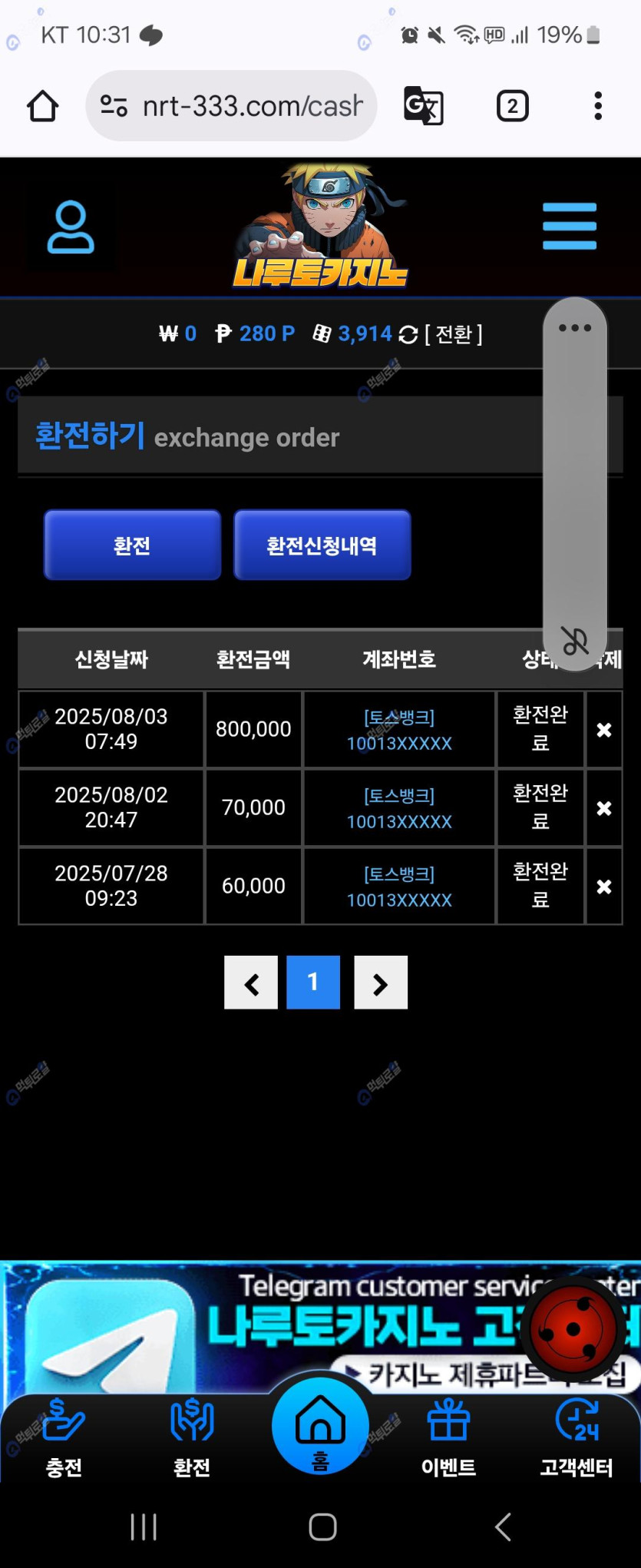Tap the [전환] convert link
The height and width of the screenshot is (1568, 641).
click(x=454, y=334)
